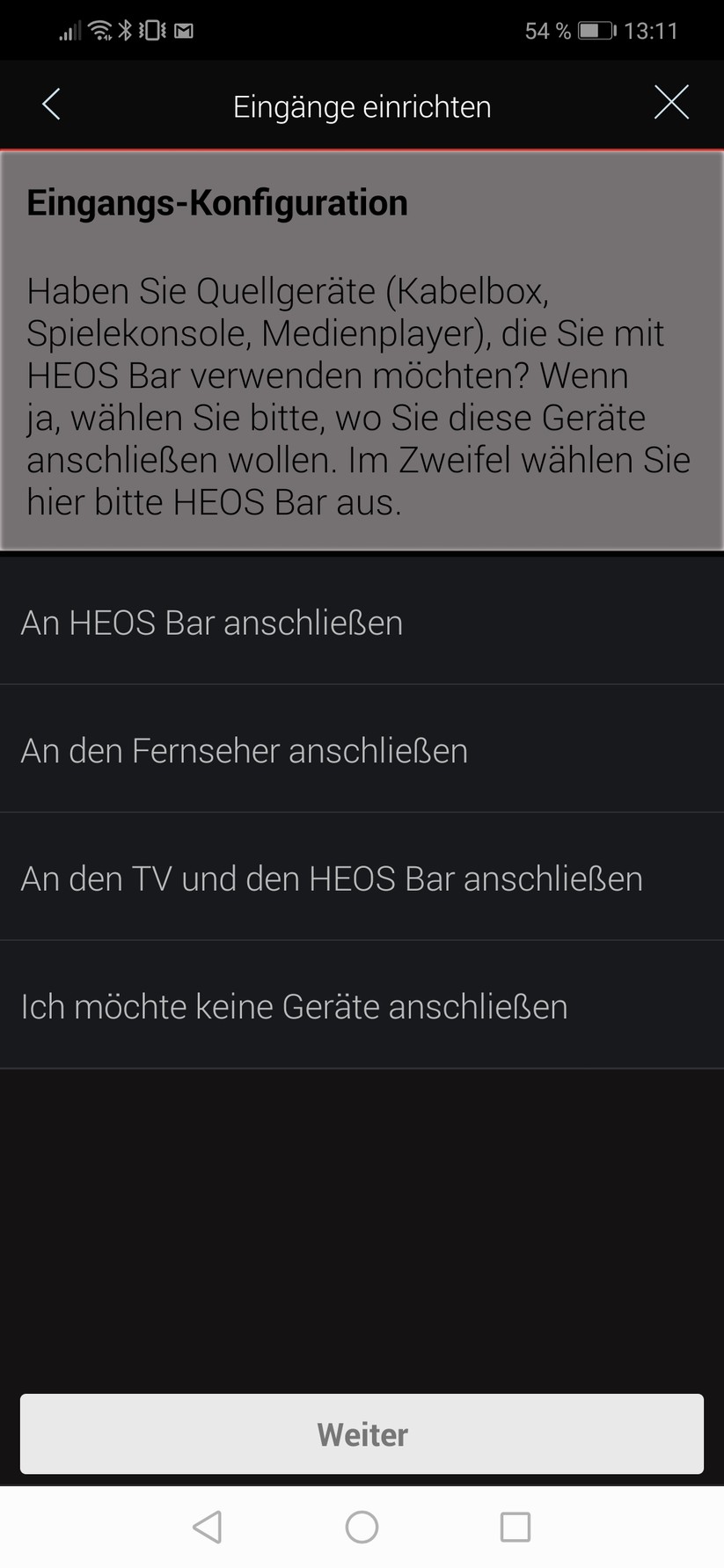Go back using the header arrow

coord(51,105)
